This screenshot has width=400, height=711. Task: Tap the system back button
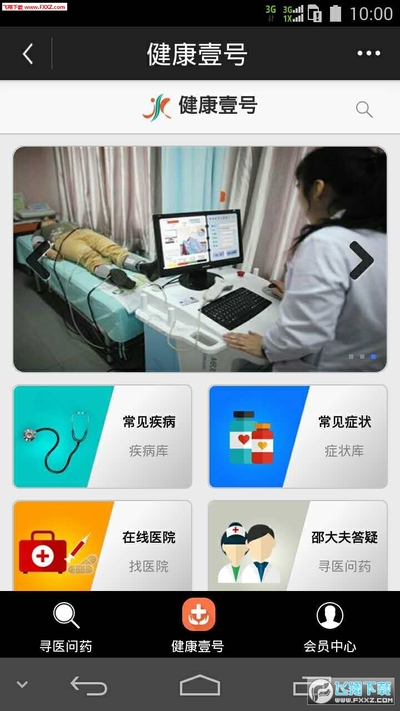(x=89, y=685)
